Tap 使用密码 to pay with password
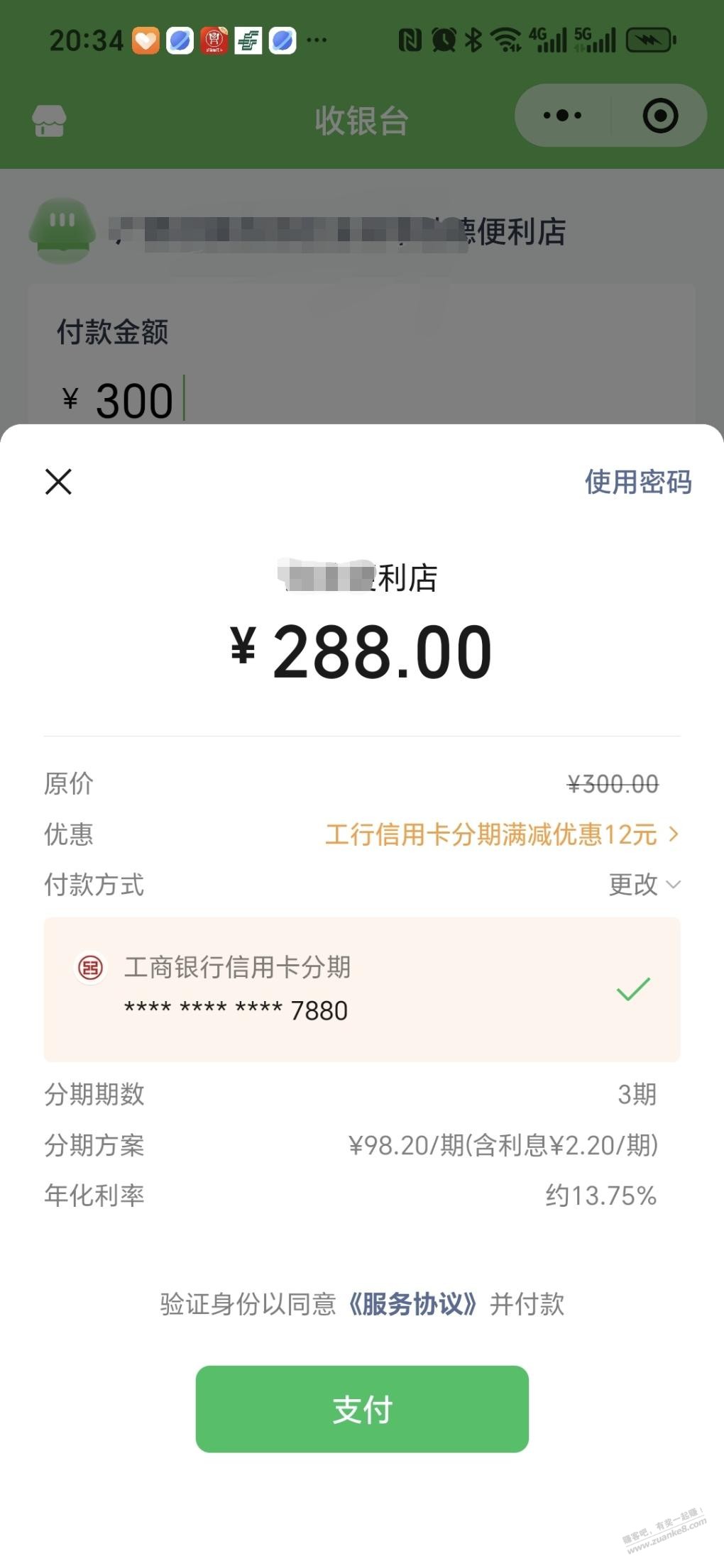The image size is (724, 1568). 637,482
